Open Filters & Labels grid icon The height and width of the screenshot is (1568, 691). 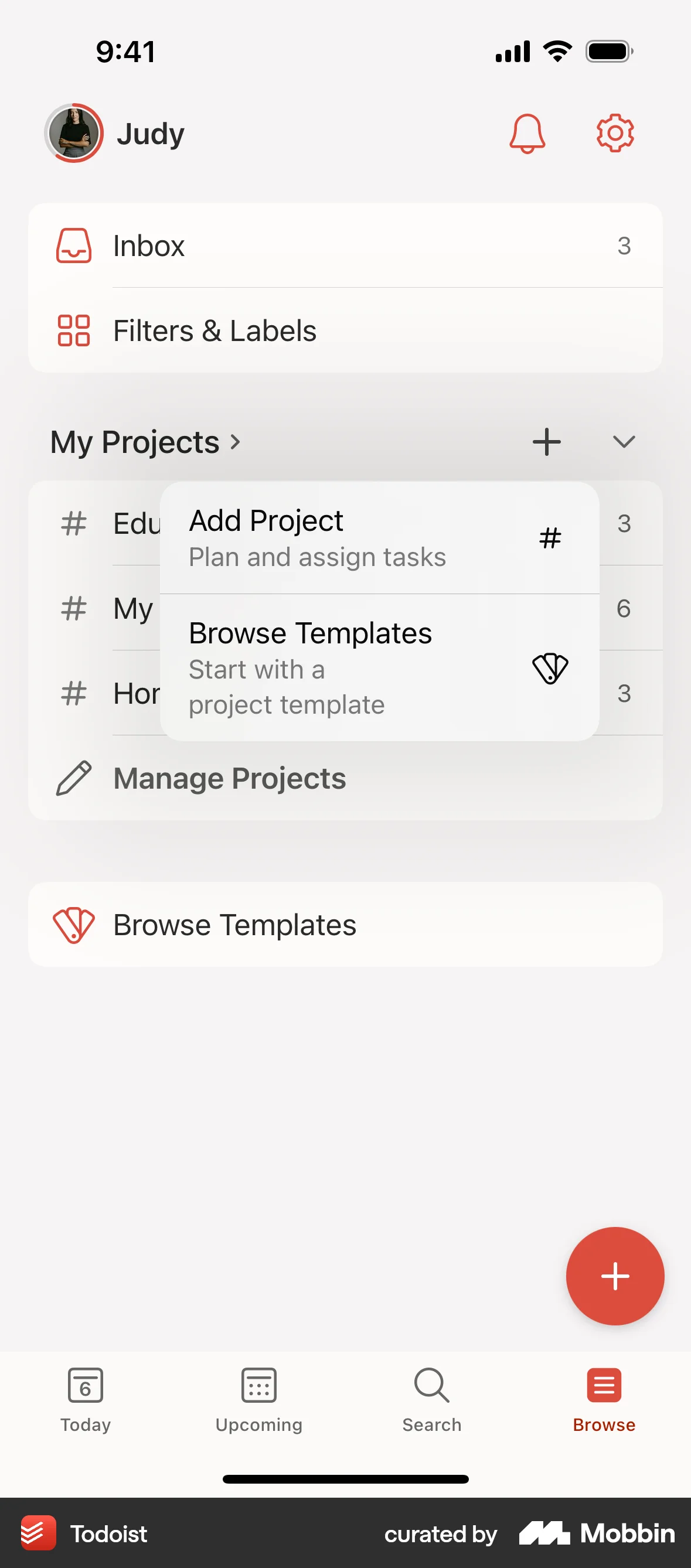point(74,330)
